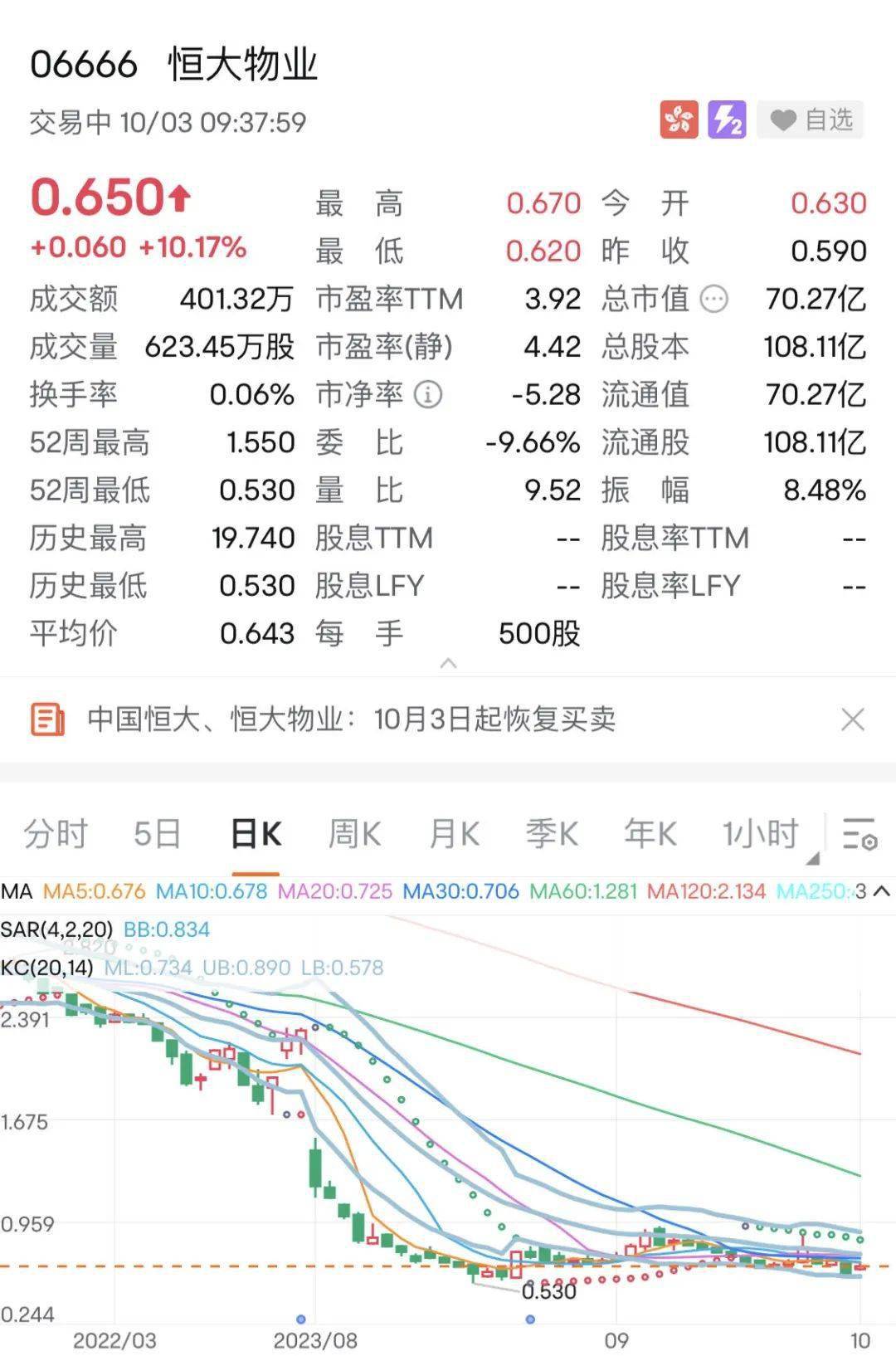This screenshot has width=896, height=1356.
Task: Show info about 市净率
Action: point(428,395)
